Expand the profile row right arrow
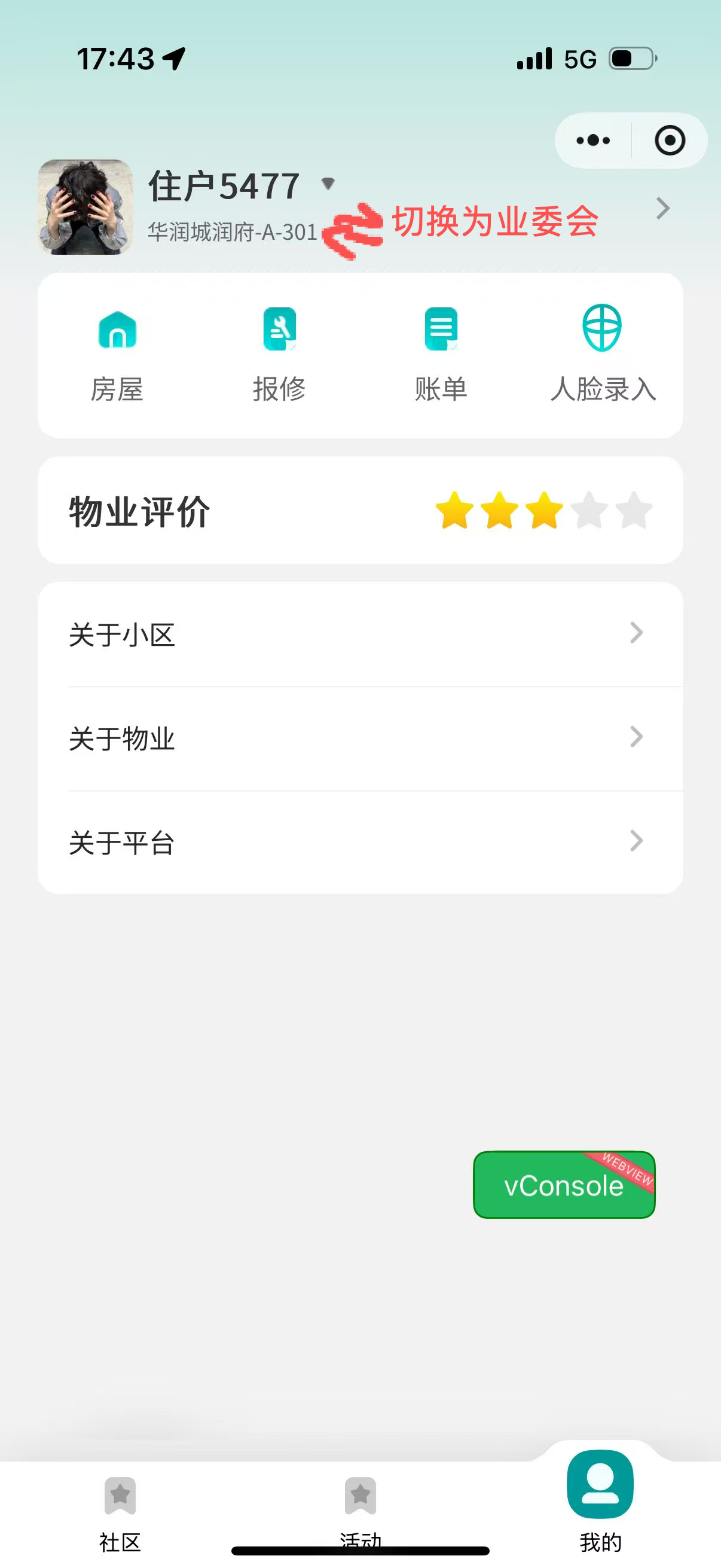Screen dimensions: 721x1568 point(663,208)
